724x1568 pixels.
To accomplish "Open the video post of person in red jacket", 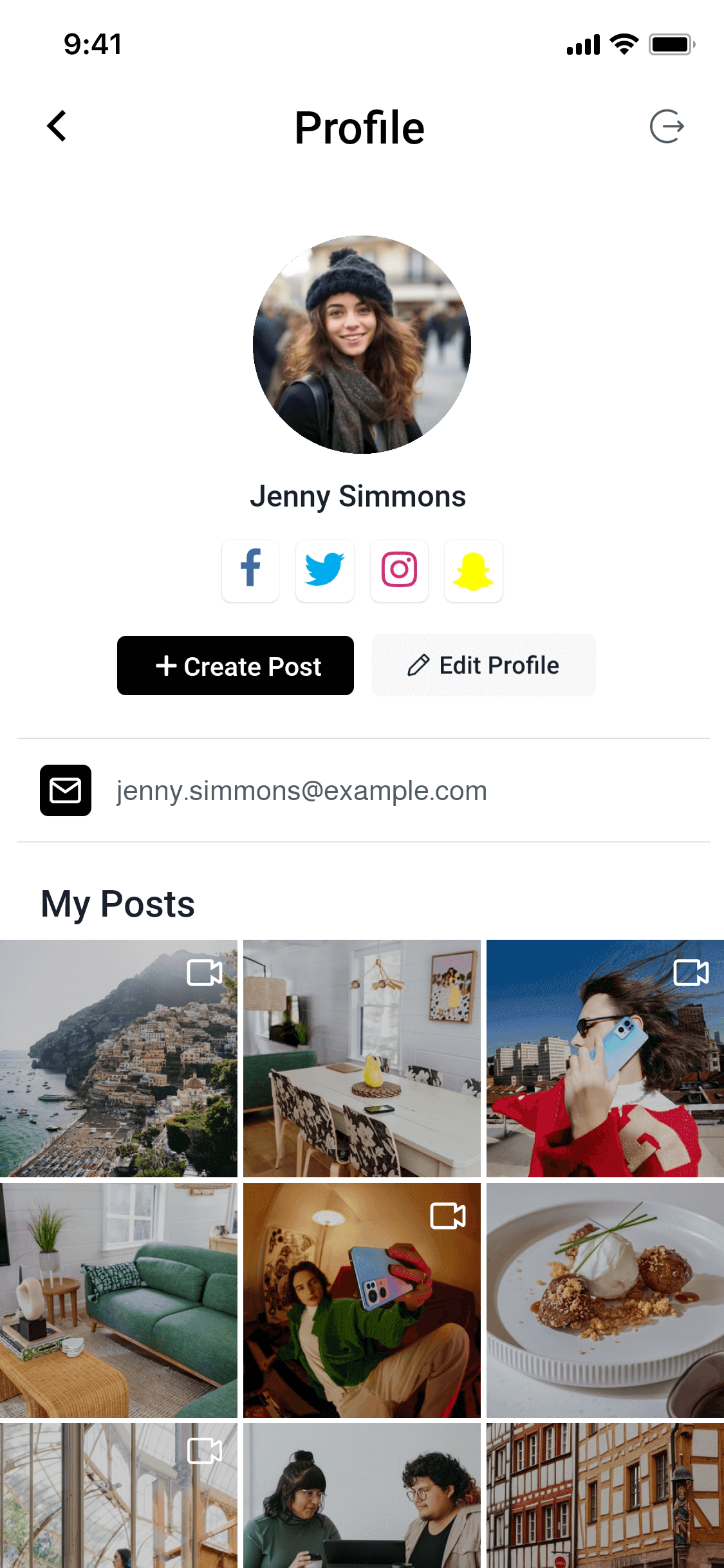I will (605, 1058).
